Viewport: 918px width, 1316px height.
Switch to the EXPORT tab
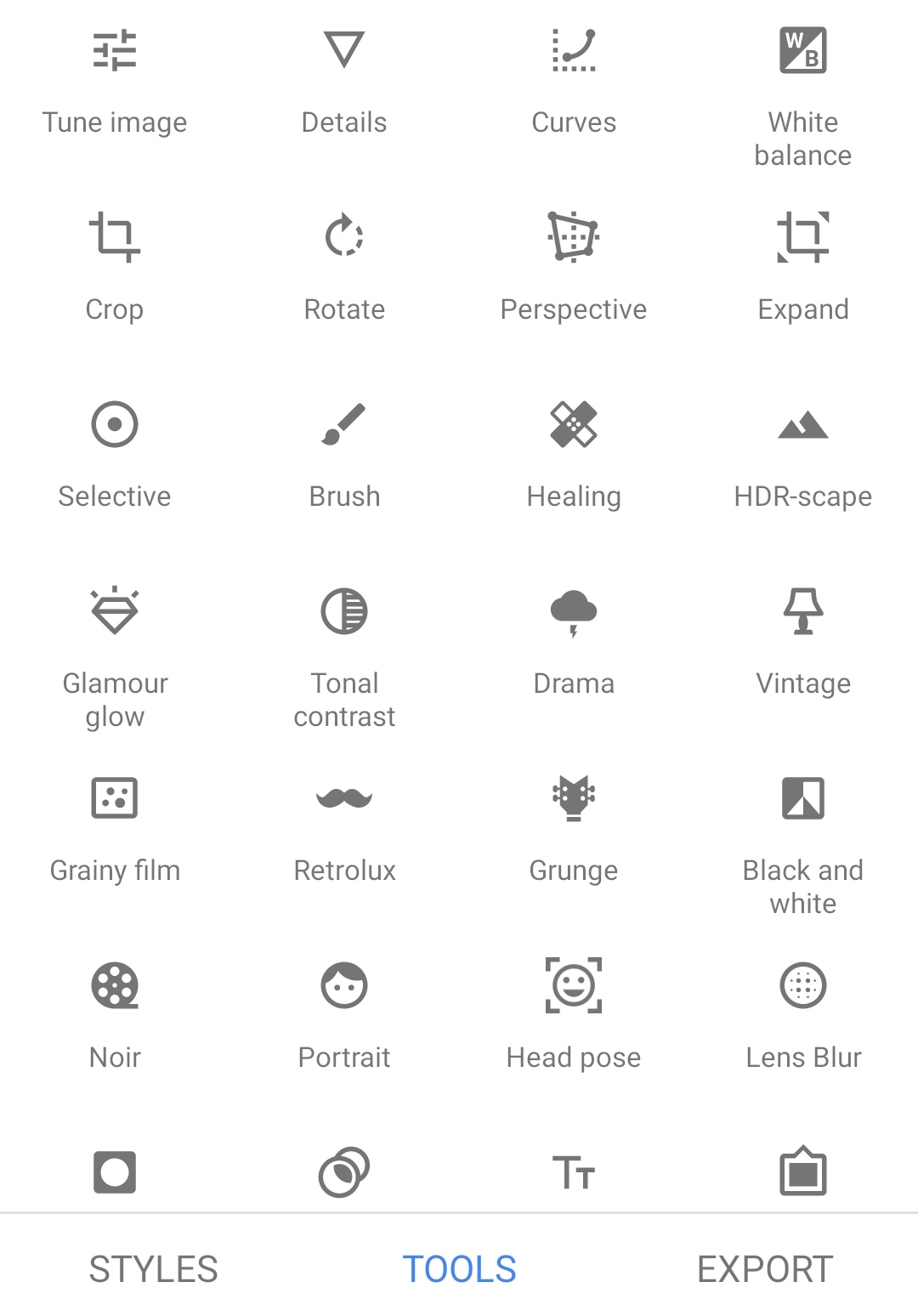pyautogui.click(x=765, y=1268)
